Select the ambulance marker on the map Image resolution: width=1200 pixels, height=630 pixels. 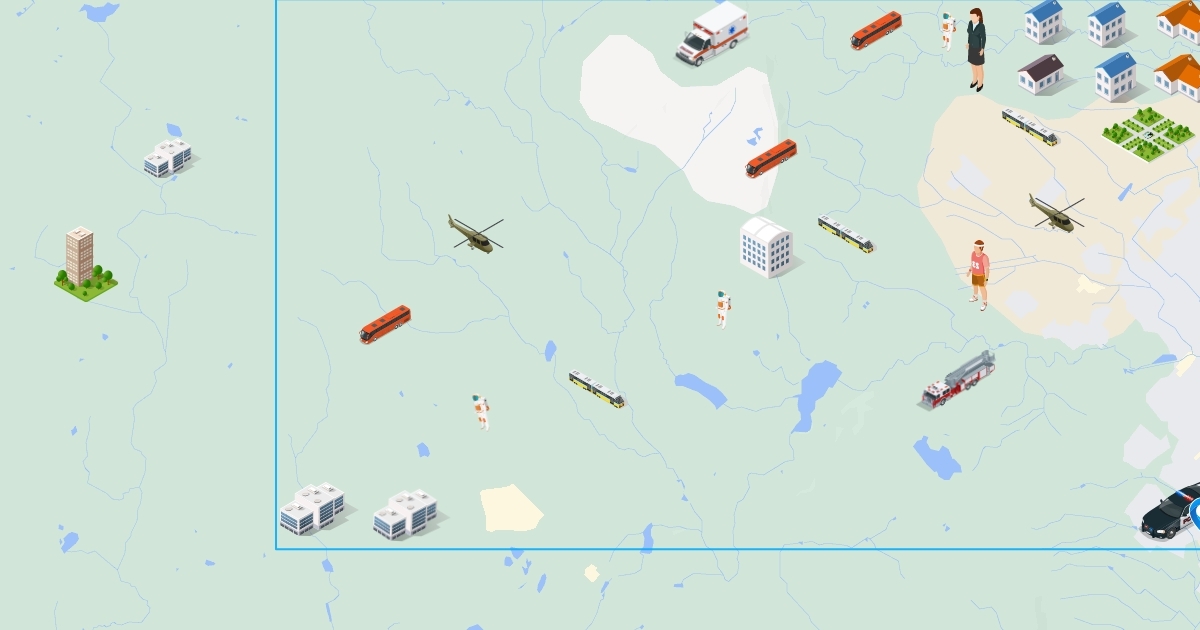pyautogui.click(x=712, y=34)
